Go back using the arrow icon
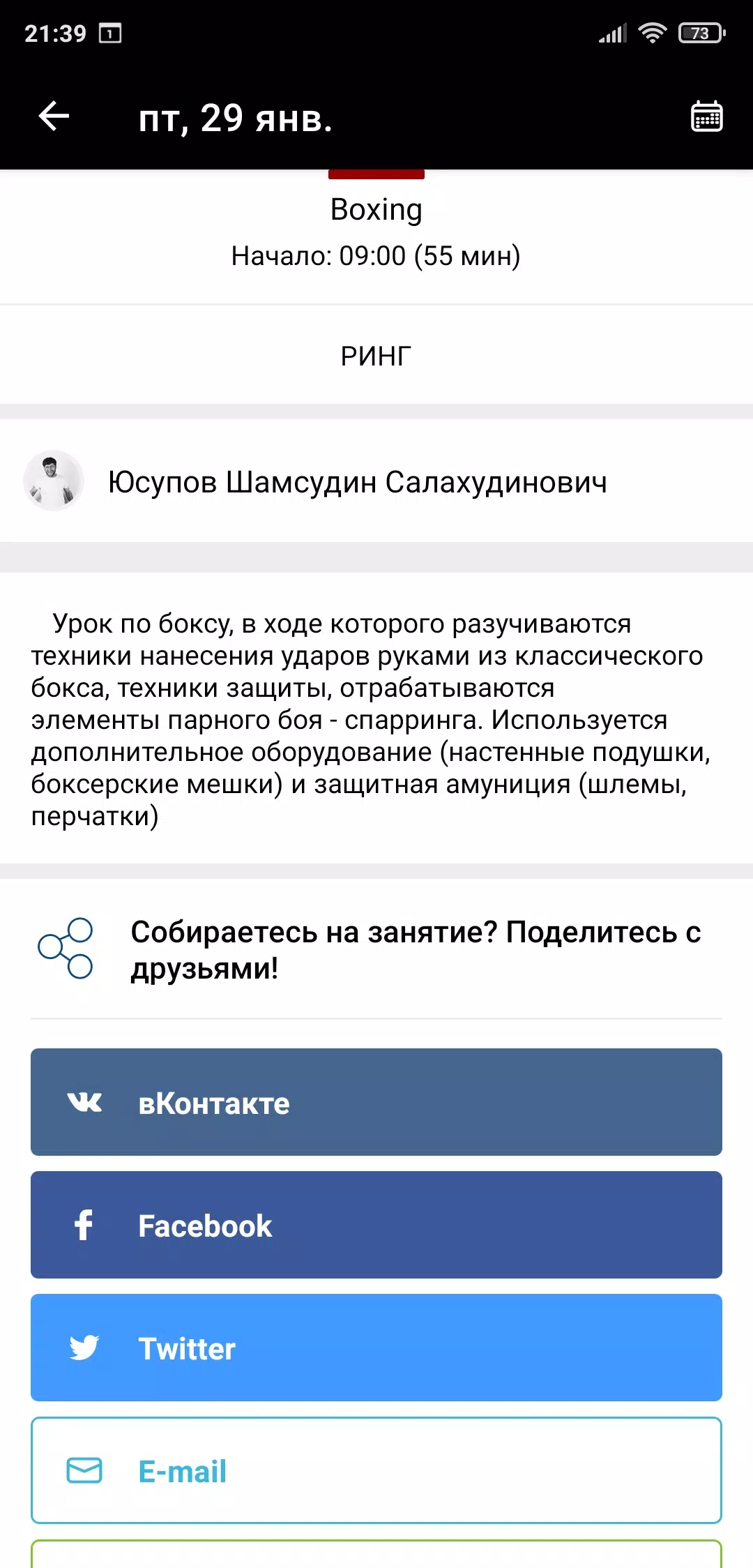Viewport: 753px width, 1568px height. click(x=54, y=116)
